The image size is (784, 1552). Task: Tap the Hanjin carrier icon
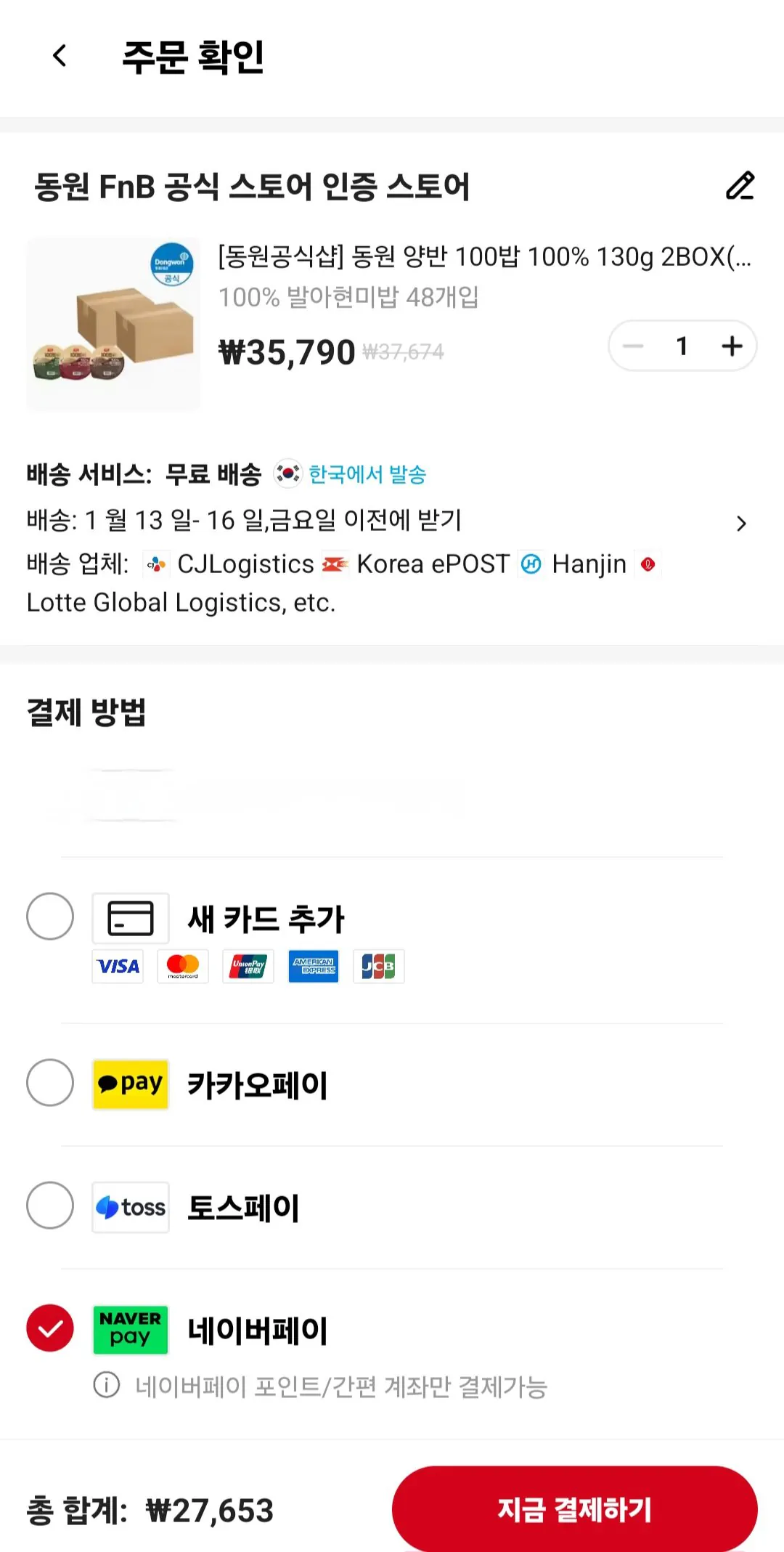click(532, 564)
